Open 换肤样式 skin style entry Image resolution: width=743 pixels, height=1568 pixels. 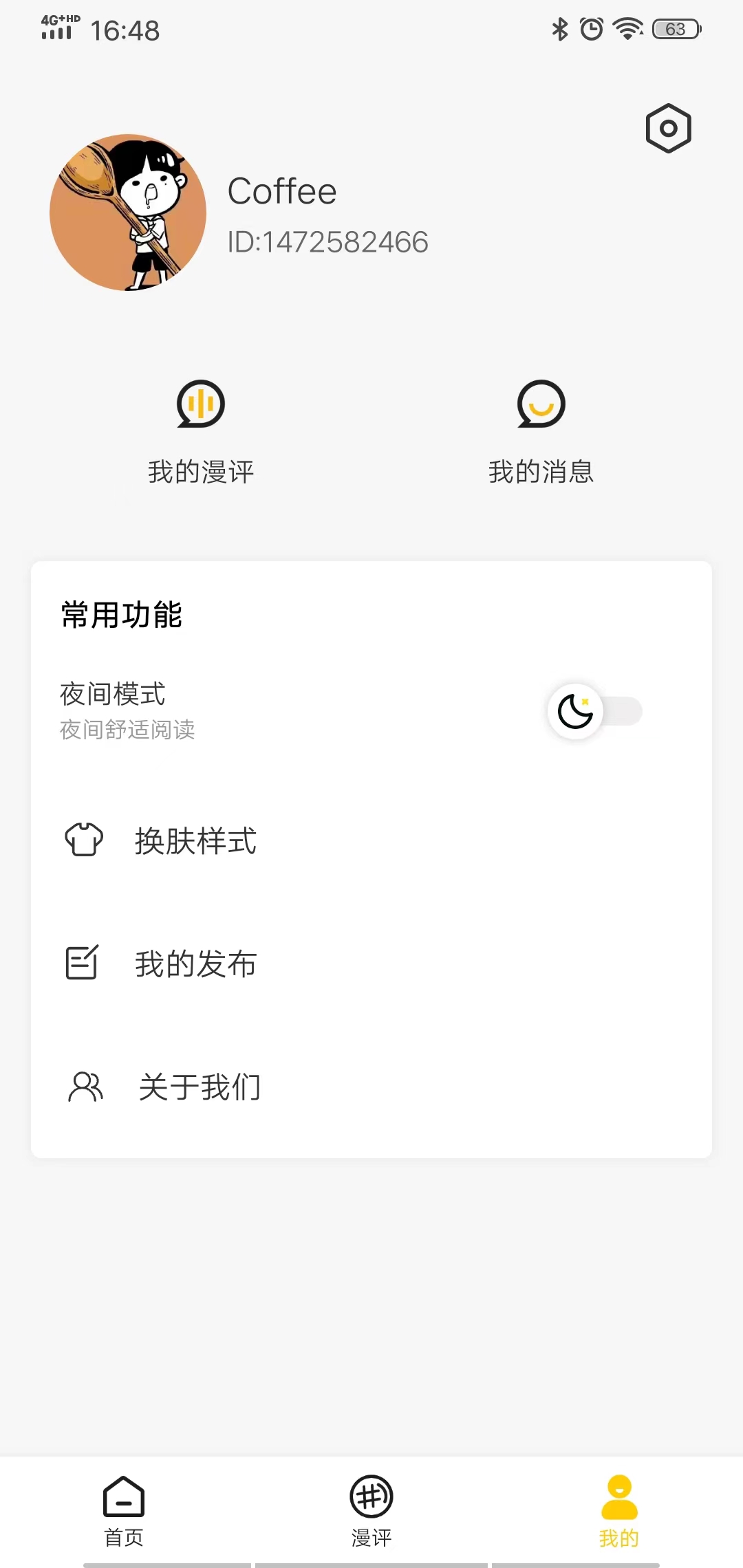(196, 840)
